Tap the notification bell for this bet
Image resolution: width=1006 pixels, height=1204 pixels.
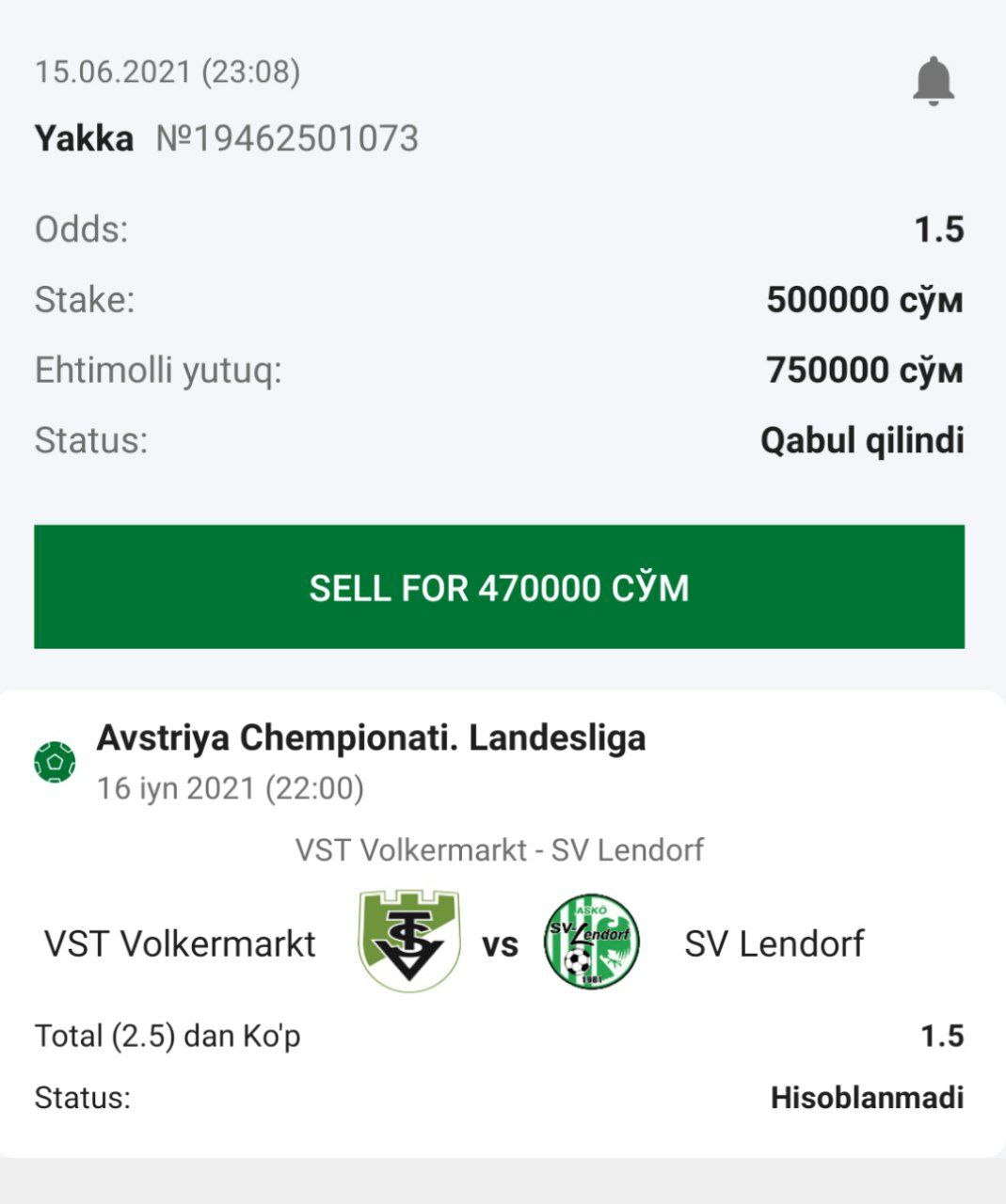point(933,81)
